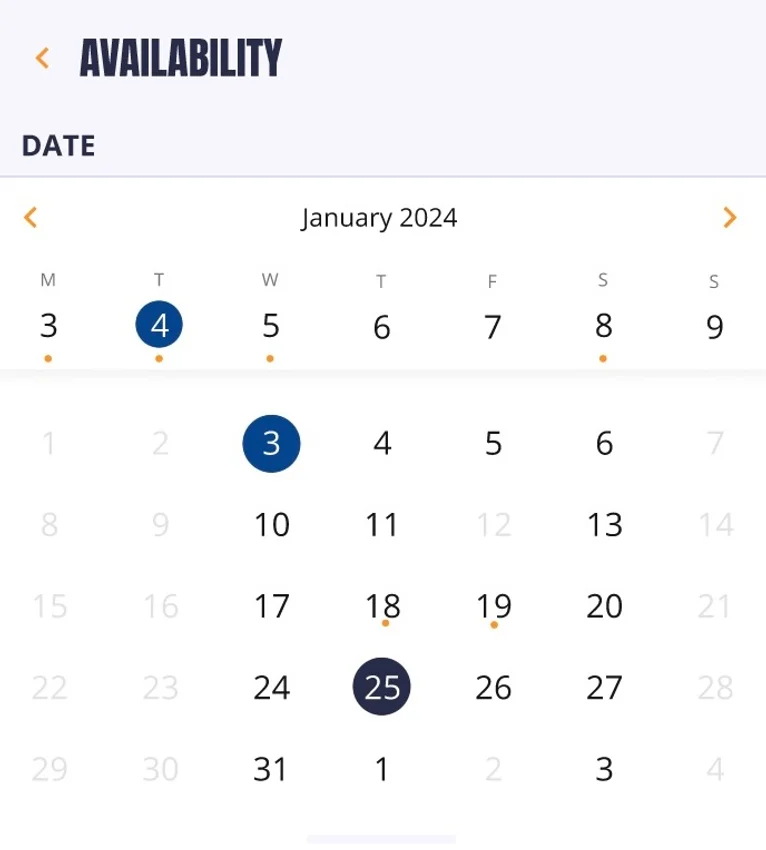Open the January 2024 month selector
The height and width of the screenshot is (850, 766).
pyautogui.click(x=380, y=217)
